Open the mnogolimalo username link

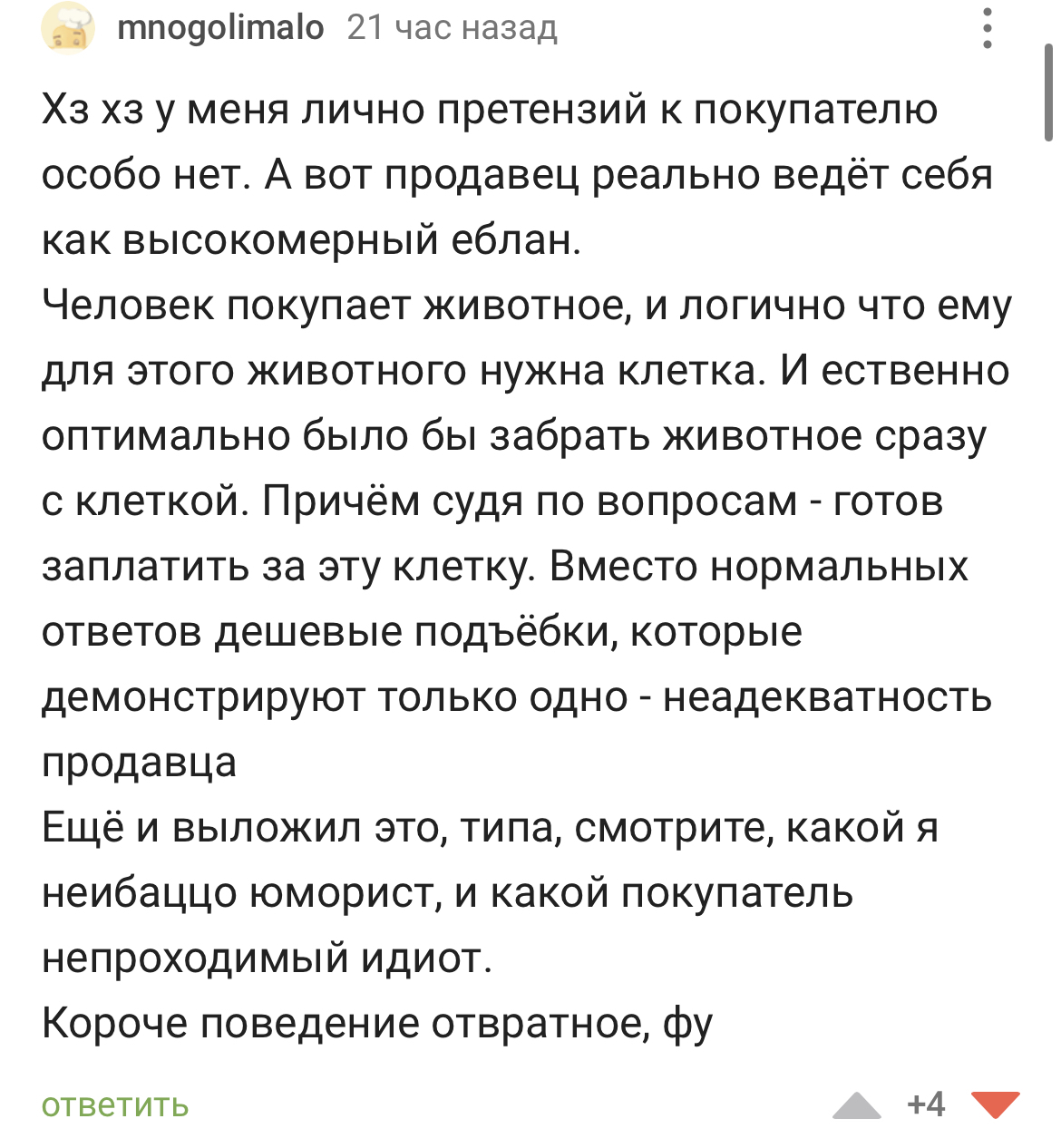220,28
